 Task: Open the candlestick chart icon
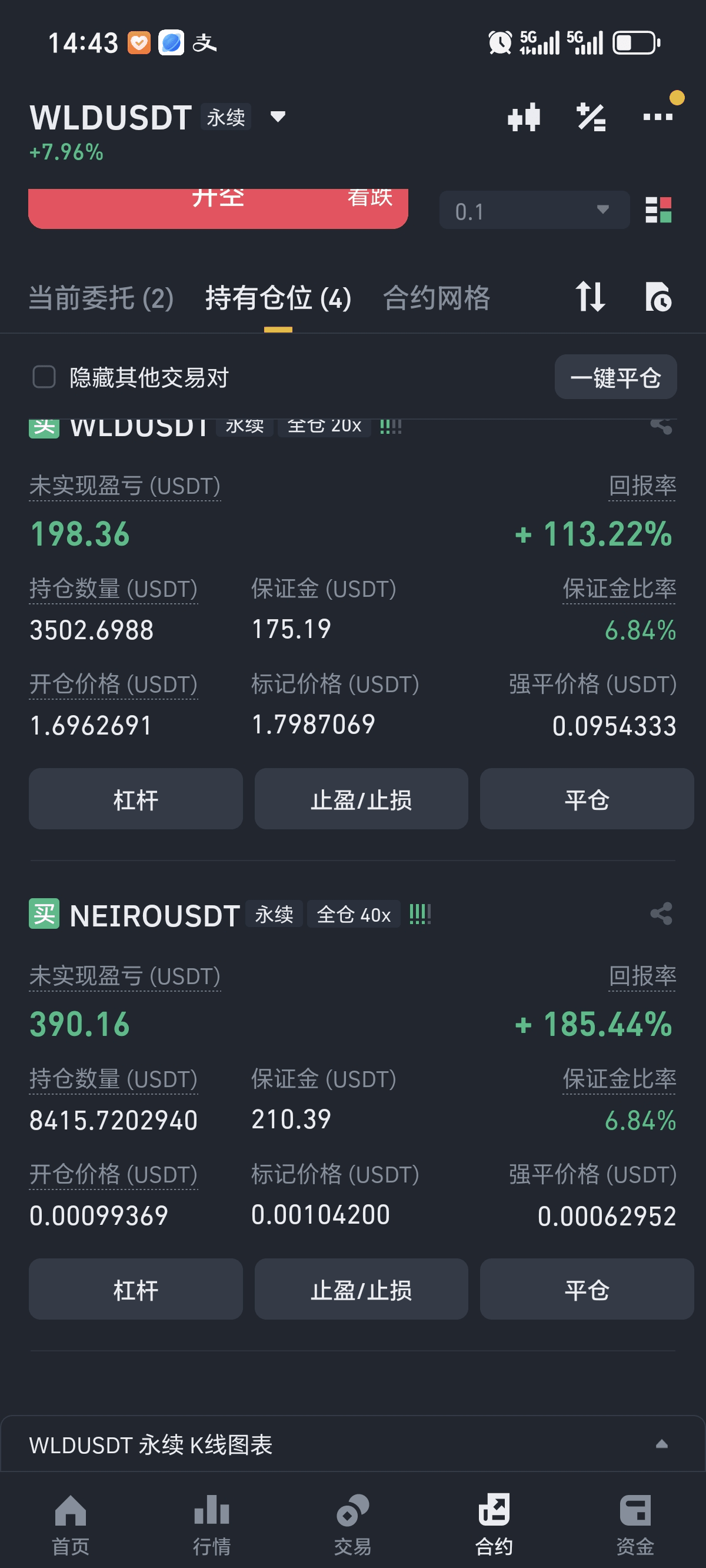pos(524,117)
